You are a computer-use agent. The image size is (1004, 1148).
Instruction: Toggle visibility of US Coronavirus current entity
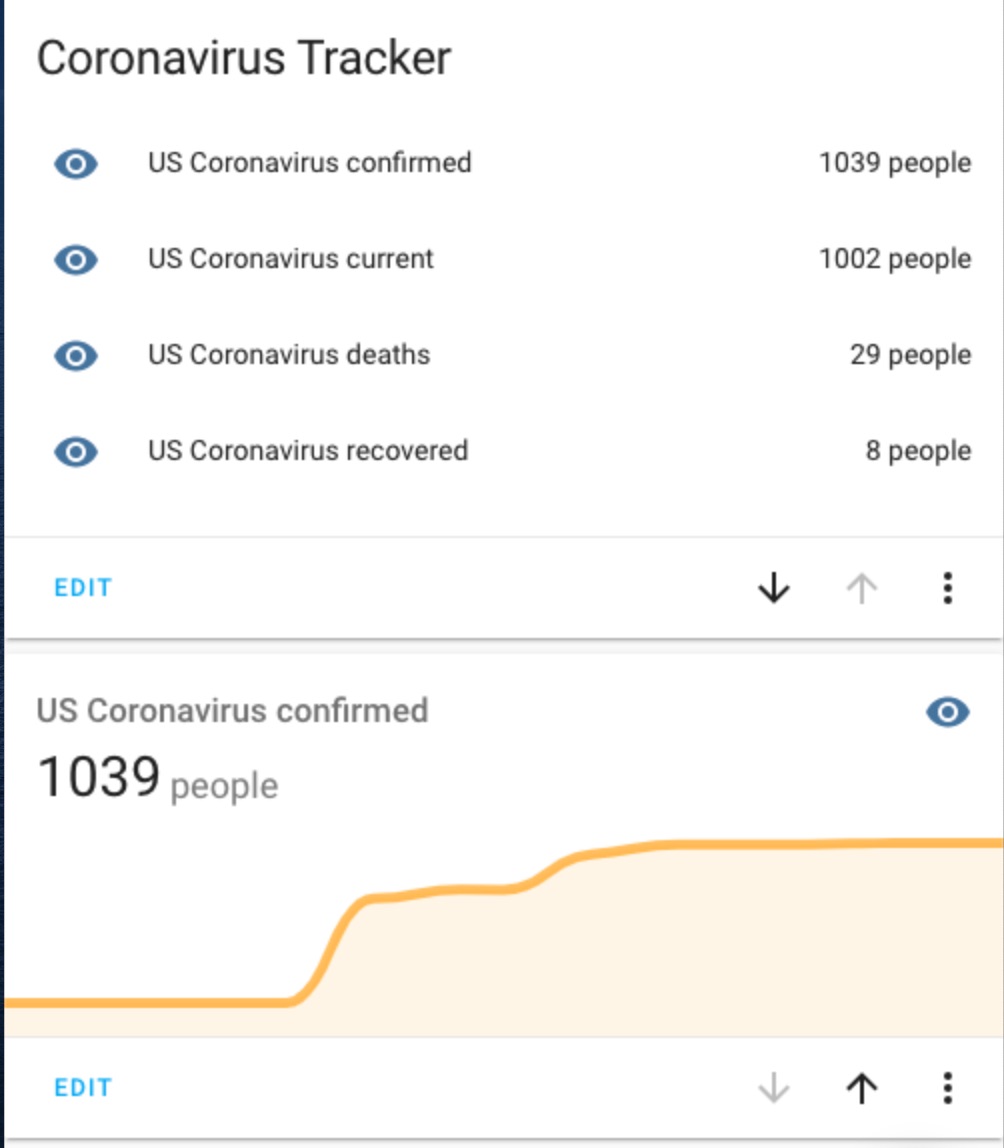[x=74, y=258]
